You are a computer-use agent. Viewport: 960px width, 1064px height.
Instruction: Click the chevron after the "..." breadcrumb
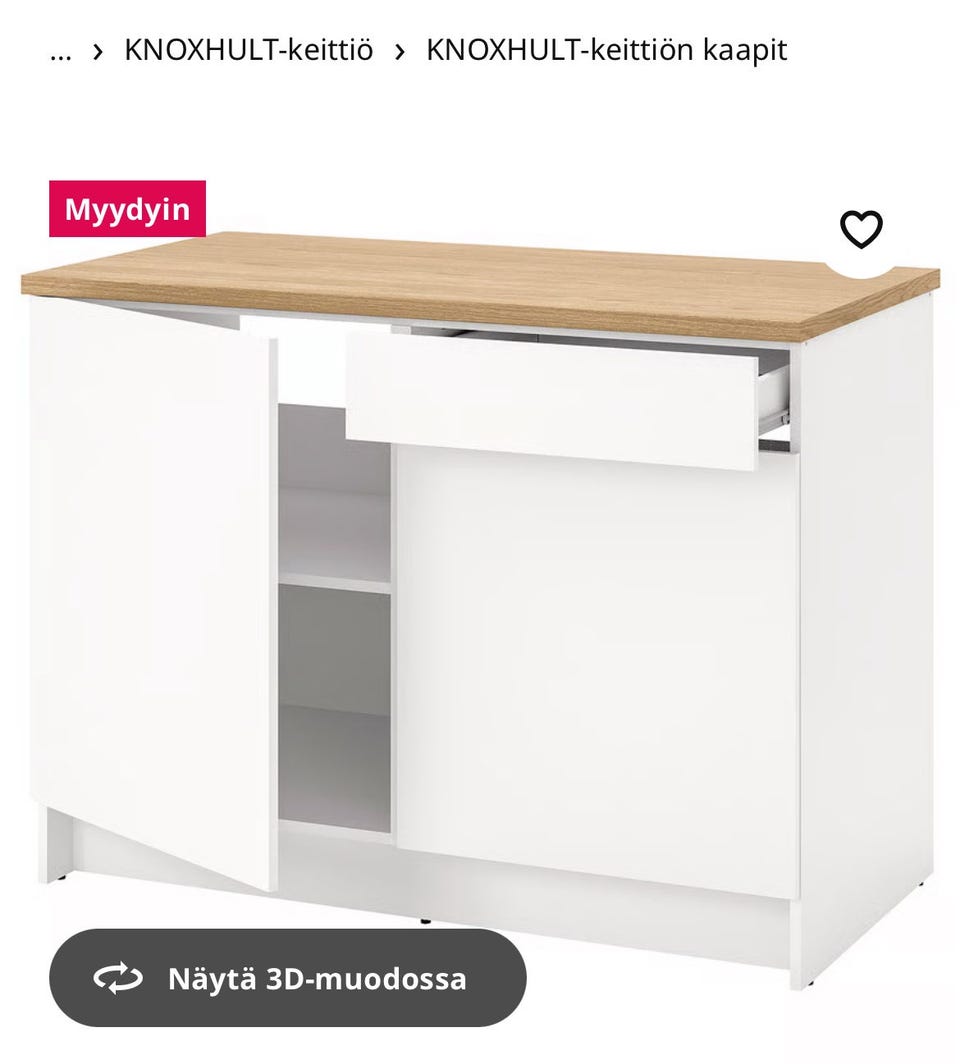point(95,50)
